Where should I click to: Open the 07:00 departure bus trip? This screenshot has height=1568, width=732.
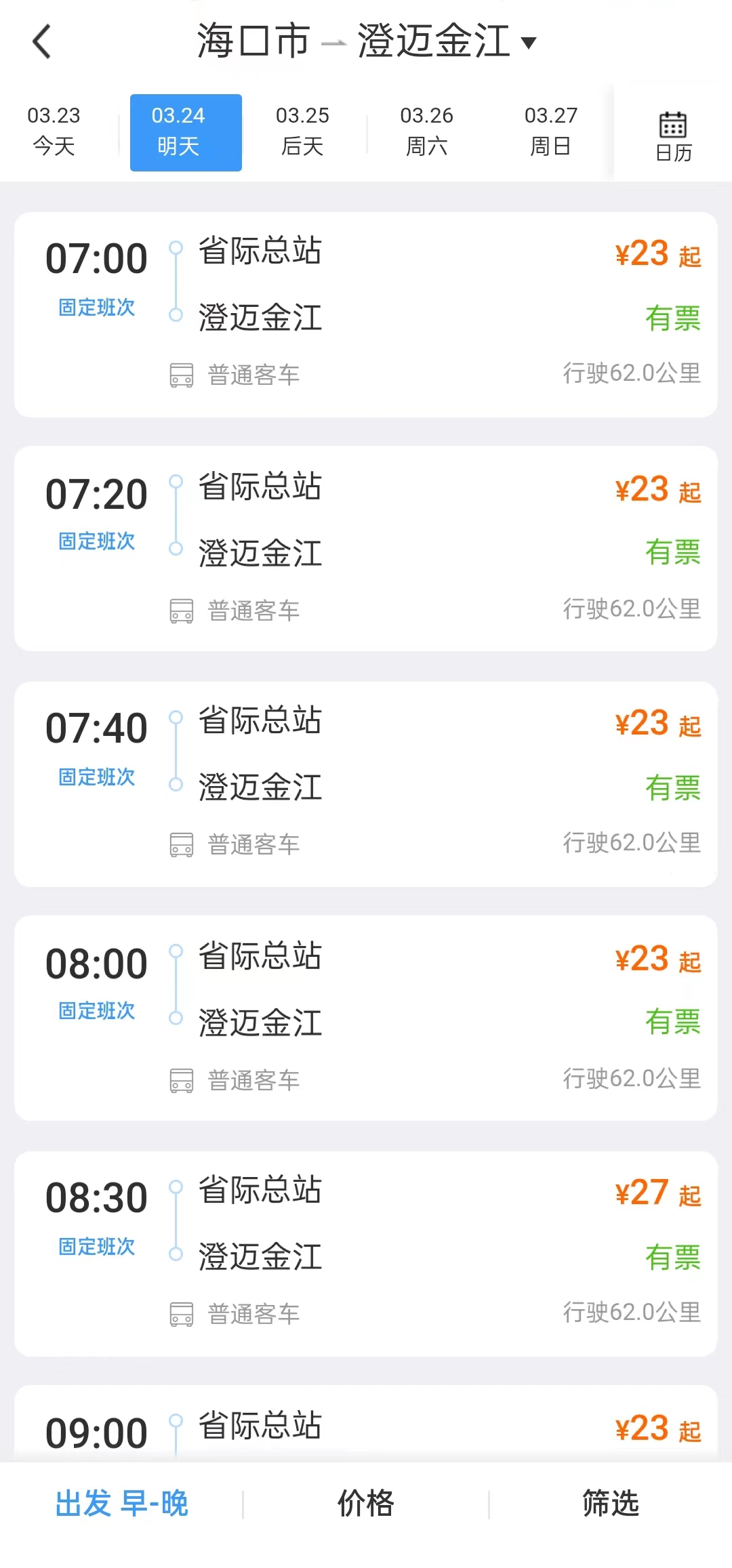pos(366,314)
